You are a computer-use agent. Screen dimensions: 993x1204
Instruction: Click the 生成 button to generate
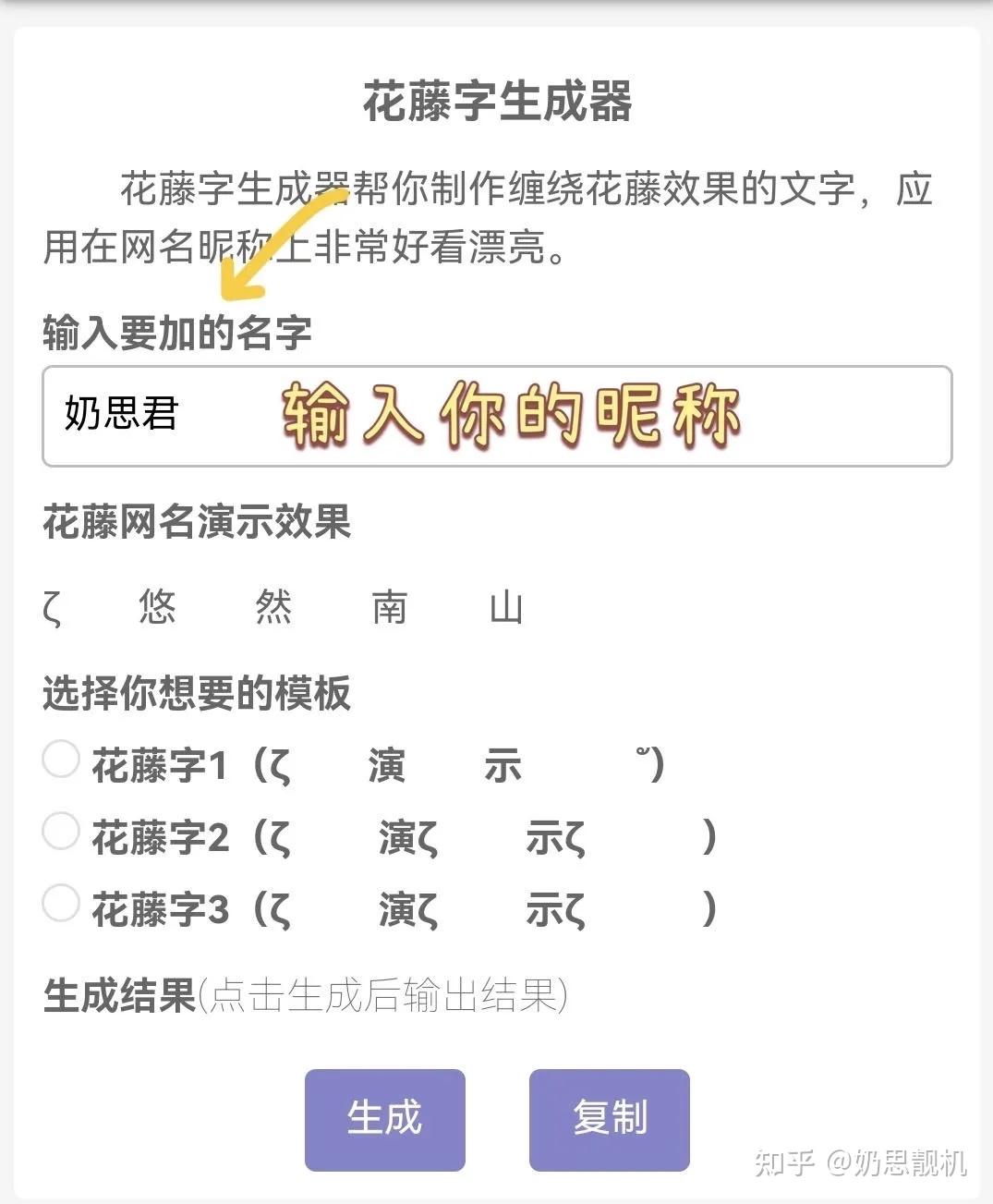384,1118
